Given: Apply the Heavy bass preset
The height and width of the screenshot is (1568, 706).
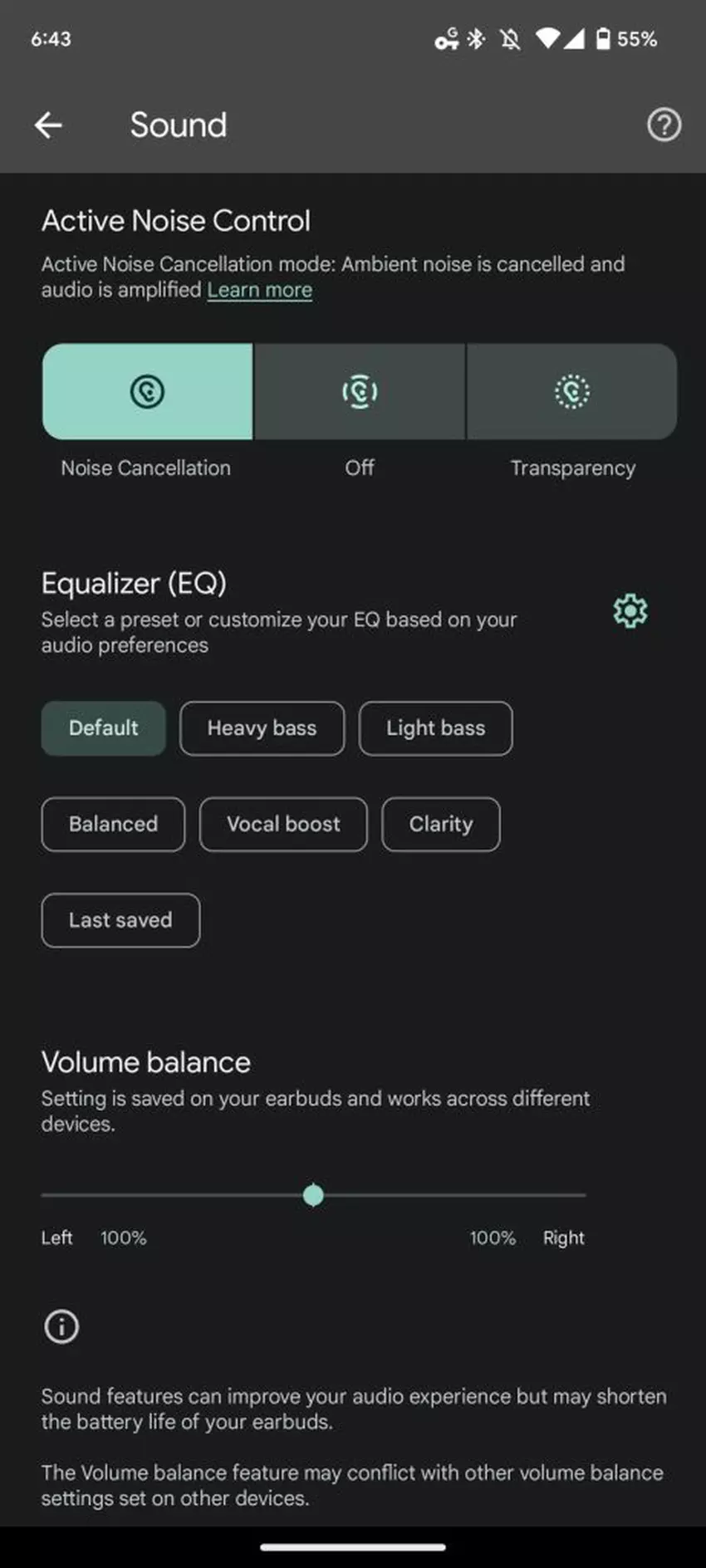Looking at the screenshot, I should point(262,728).
